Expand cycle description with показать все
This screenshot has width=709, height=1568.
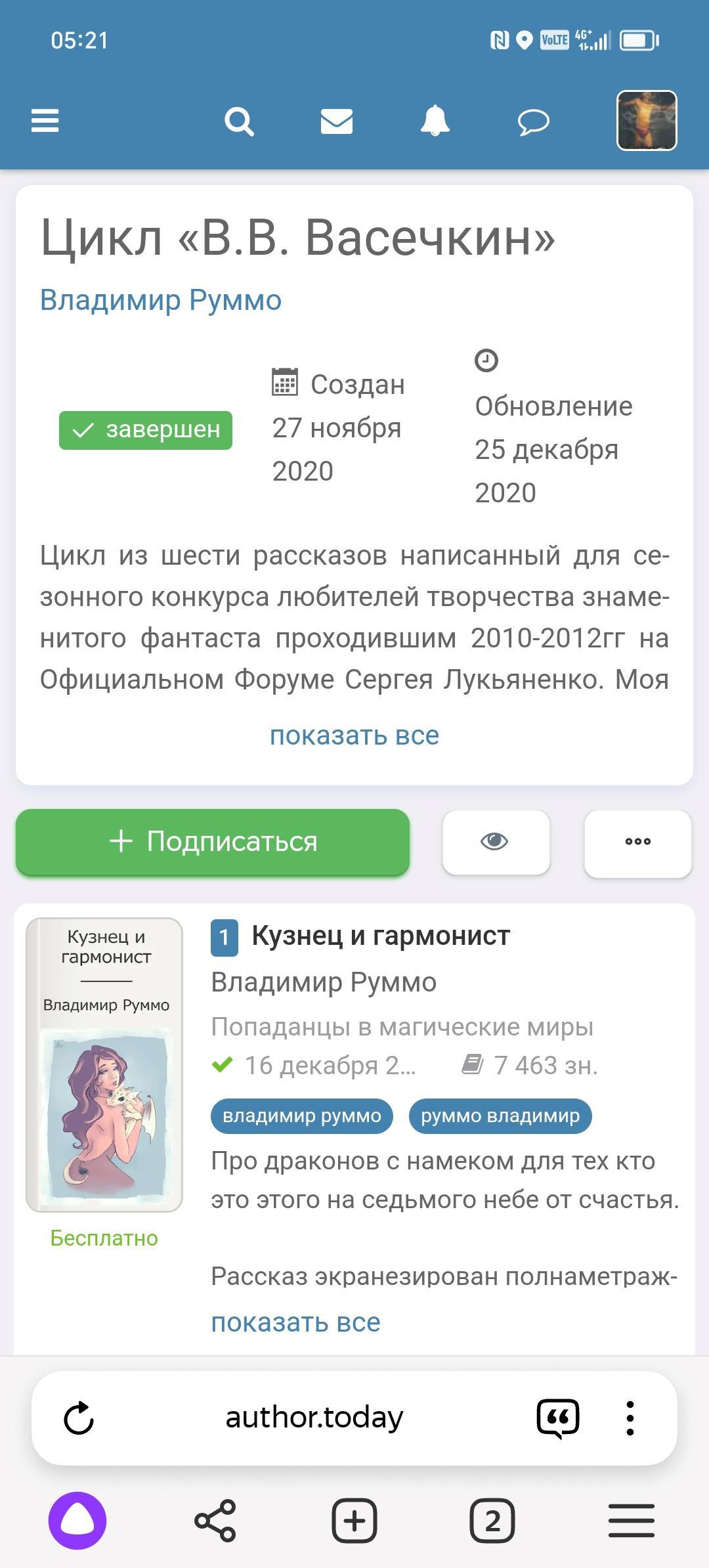pyautogui.click(x=354, y=735)
